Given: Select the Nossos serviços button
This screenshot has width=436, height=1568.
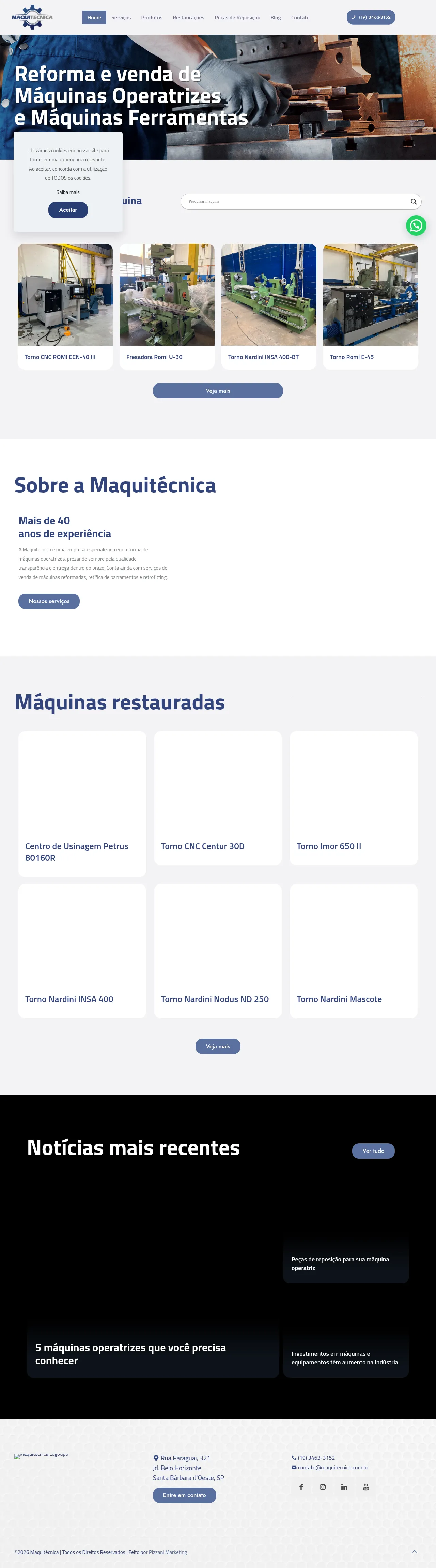Looking at the screenshot, I should [x=49, y=601].
